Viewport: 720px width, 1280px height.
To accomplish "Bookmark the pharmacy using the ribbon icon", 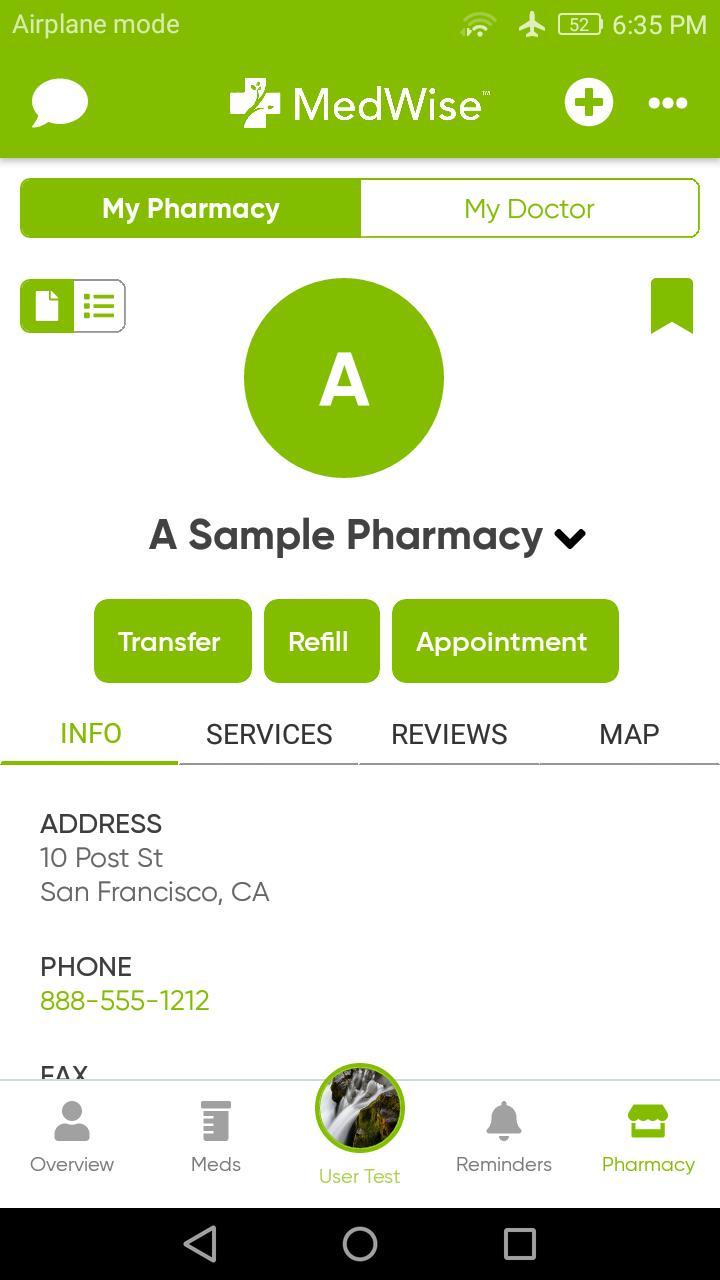I will (x=670, y=306).
